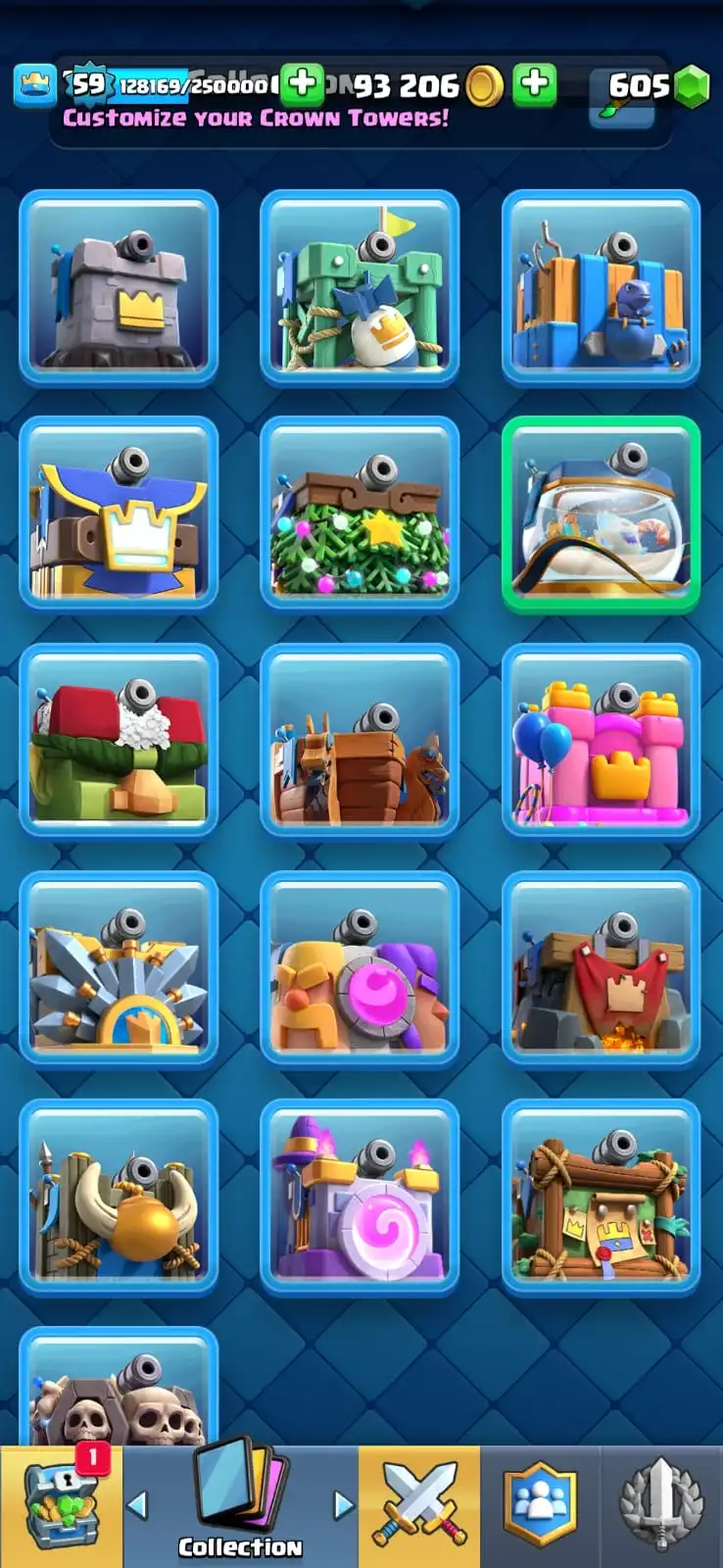Choose the viking helmet tower skin
The height and width of the screenshot is (1568, 723).
pyautogui.click(x=119, y=1196)
